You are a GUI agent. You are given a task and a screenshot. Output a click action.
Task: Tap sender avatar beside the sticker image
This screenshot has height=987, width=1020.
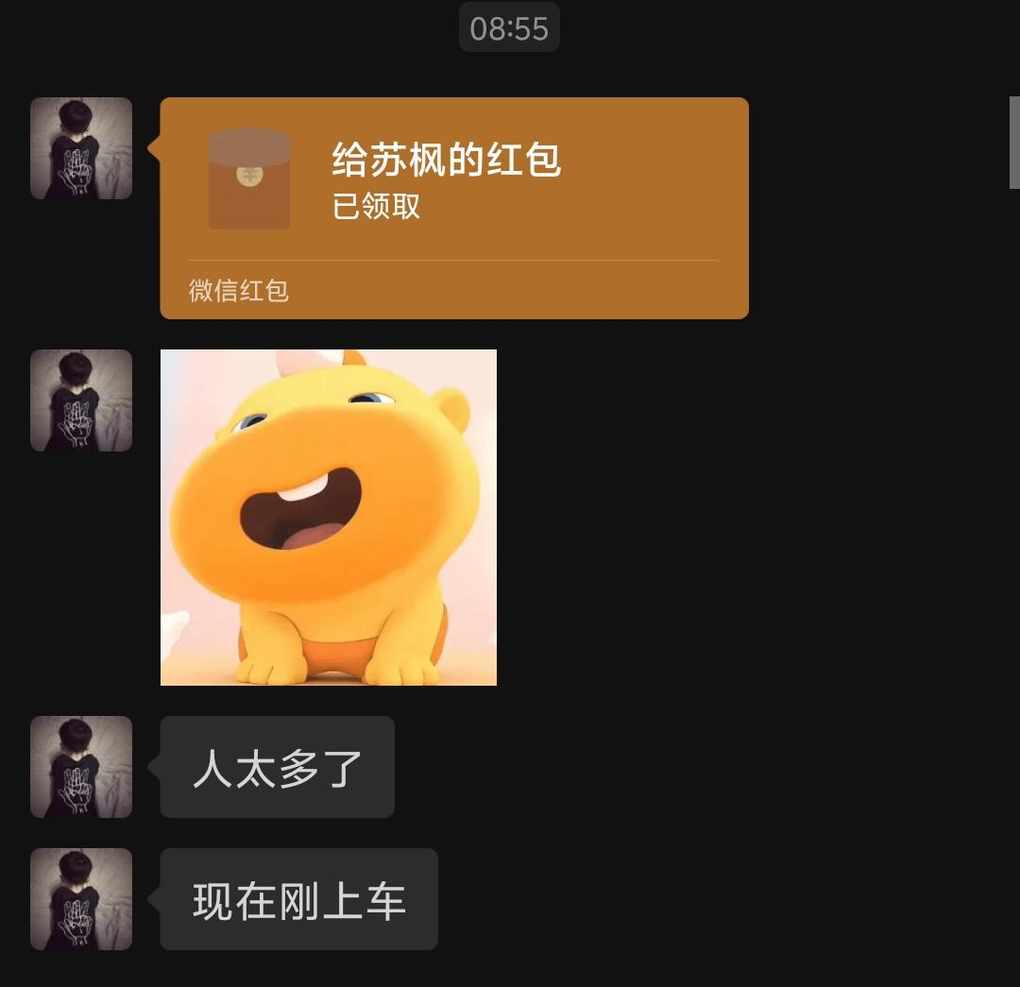81,400
